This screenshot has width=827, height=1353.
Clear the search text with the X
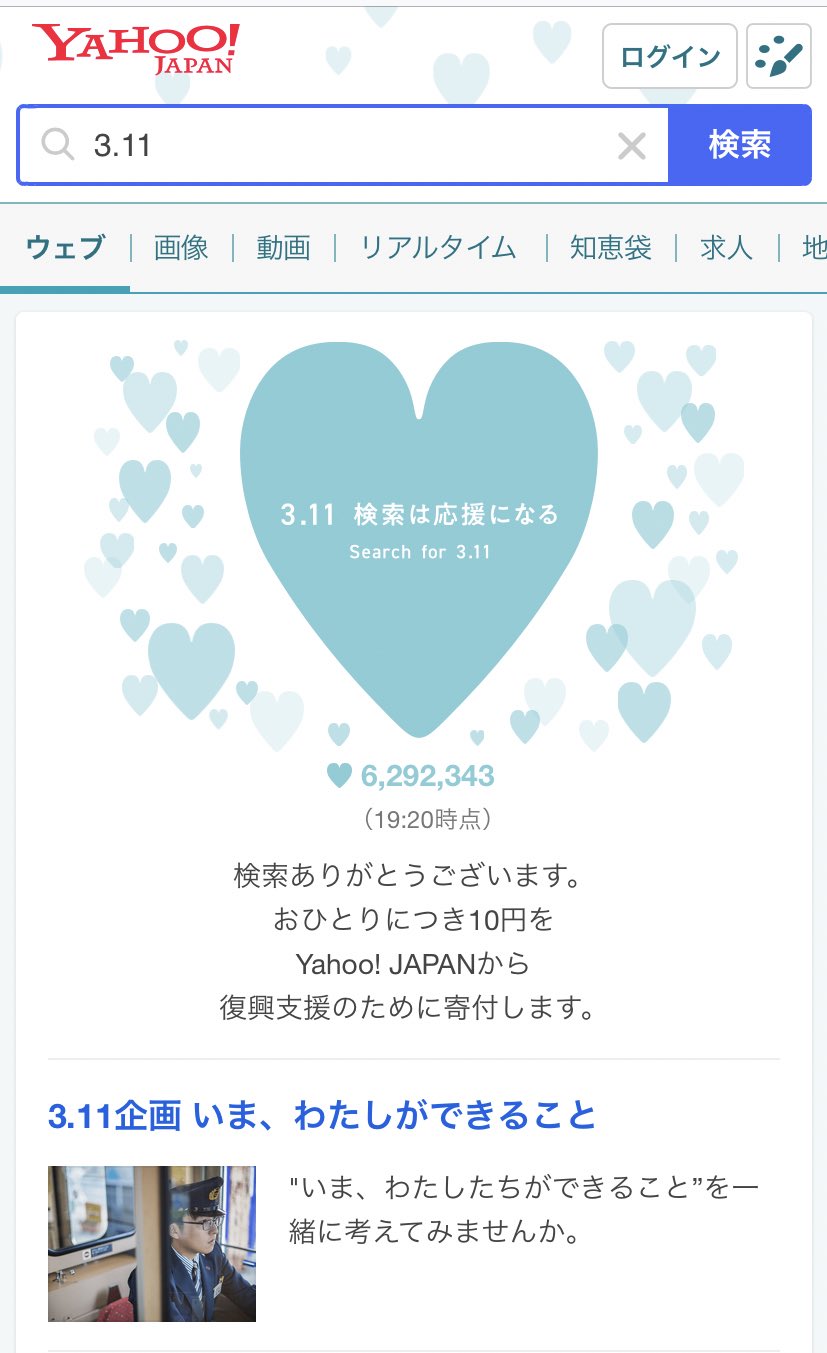[631, 147]
